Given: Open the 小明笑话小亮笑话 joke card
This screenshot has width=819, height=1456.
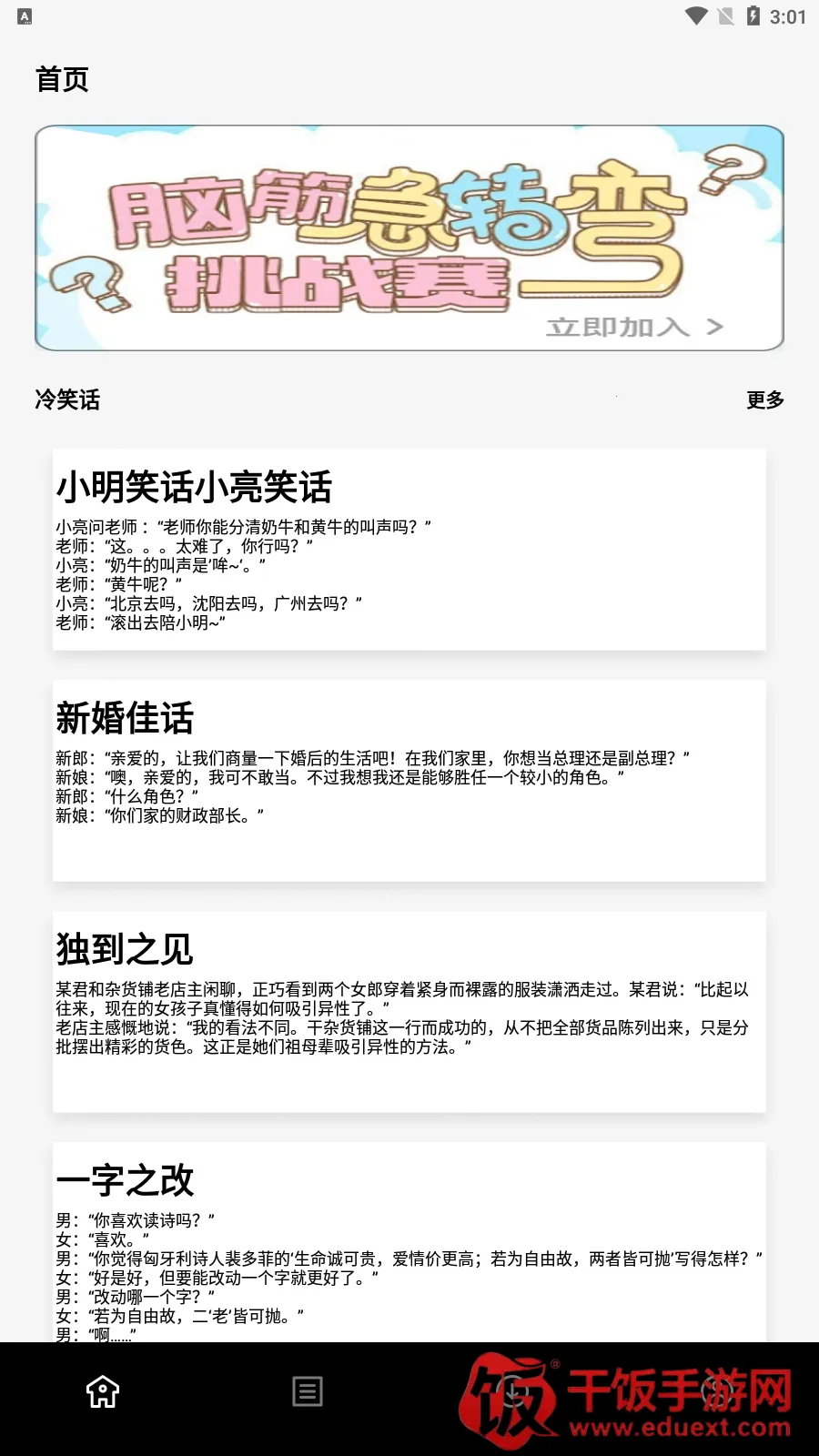Looking at the screenshot, I should coord(409,550).
